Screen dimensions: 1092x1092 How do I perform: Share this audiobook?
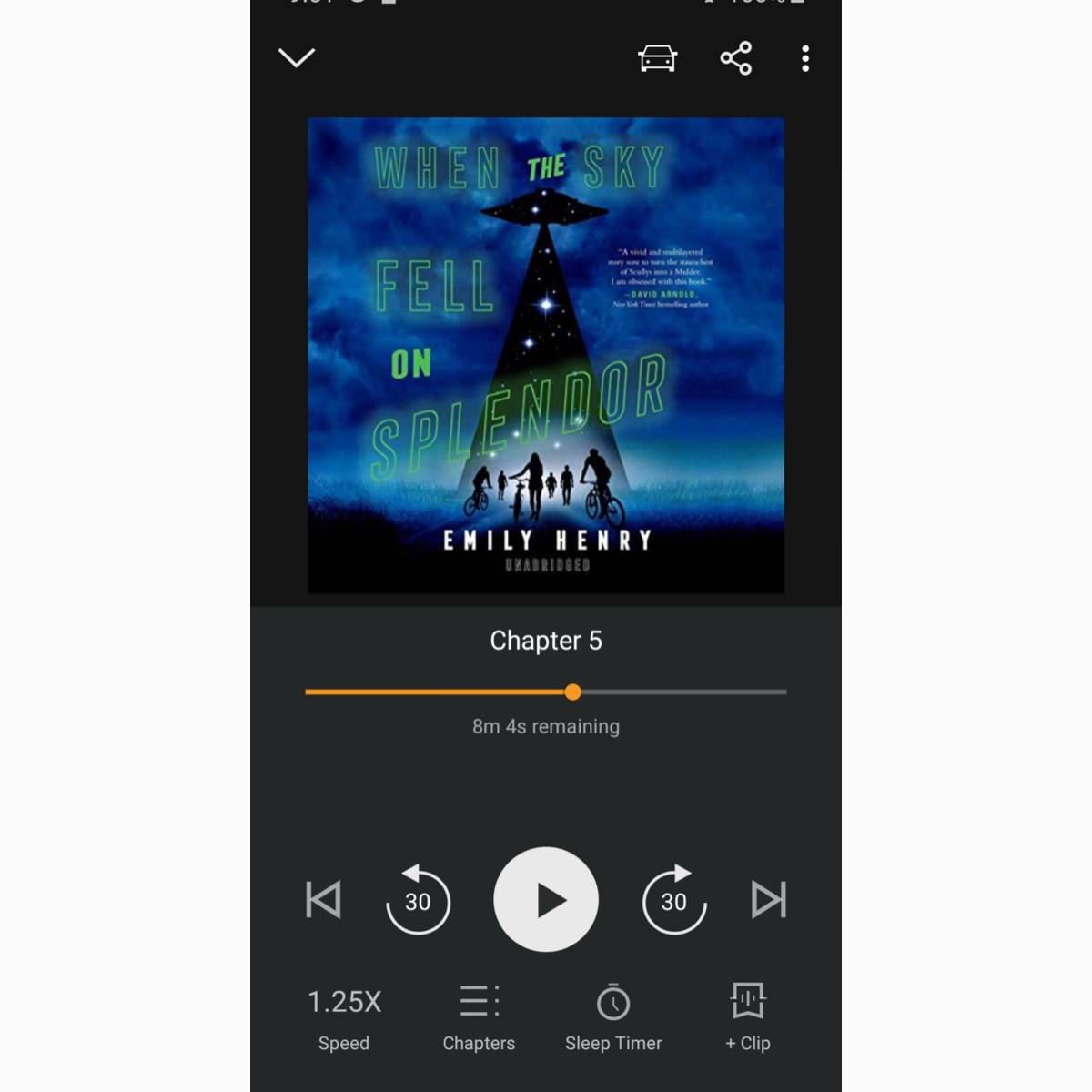click(735, 58)
